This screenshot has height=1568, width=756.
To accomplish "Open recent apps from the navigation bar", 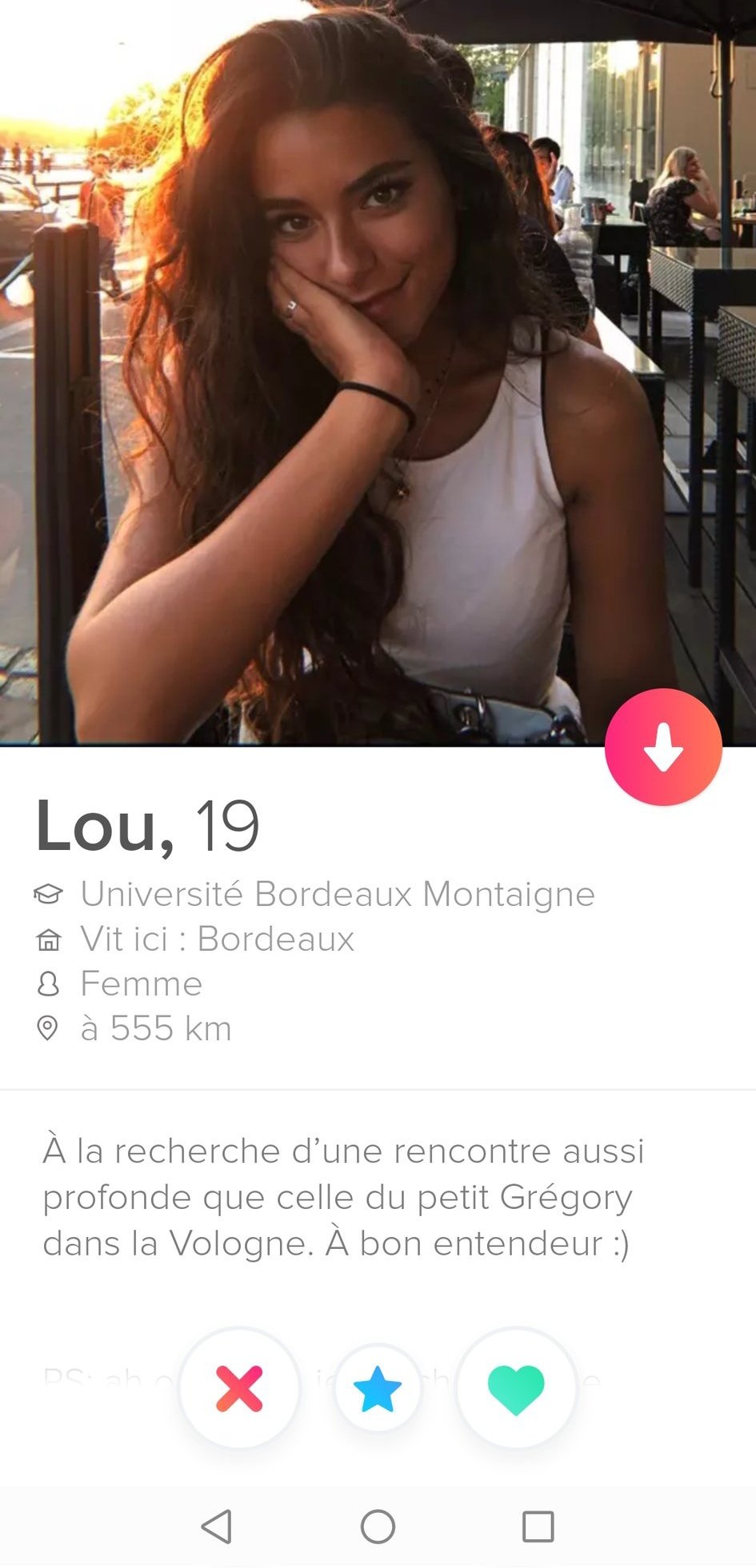I will [x=538, y=1526].
